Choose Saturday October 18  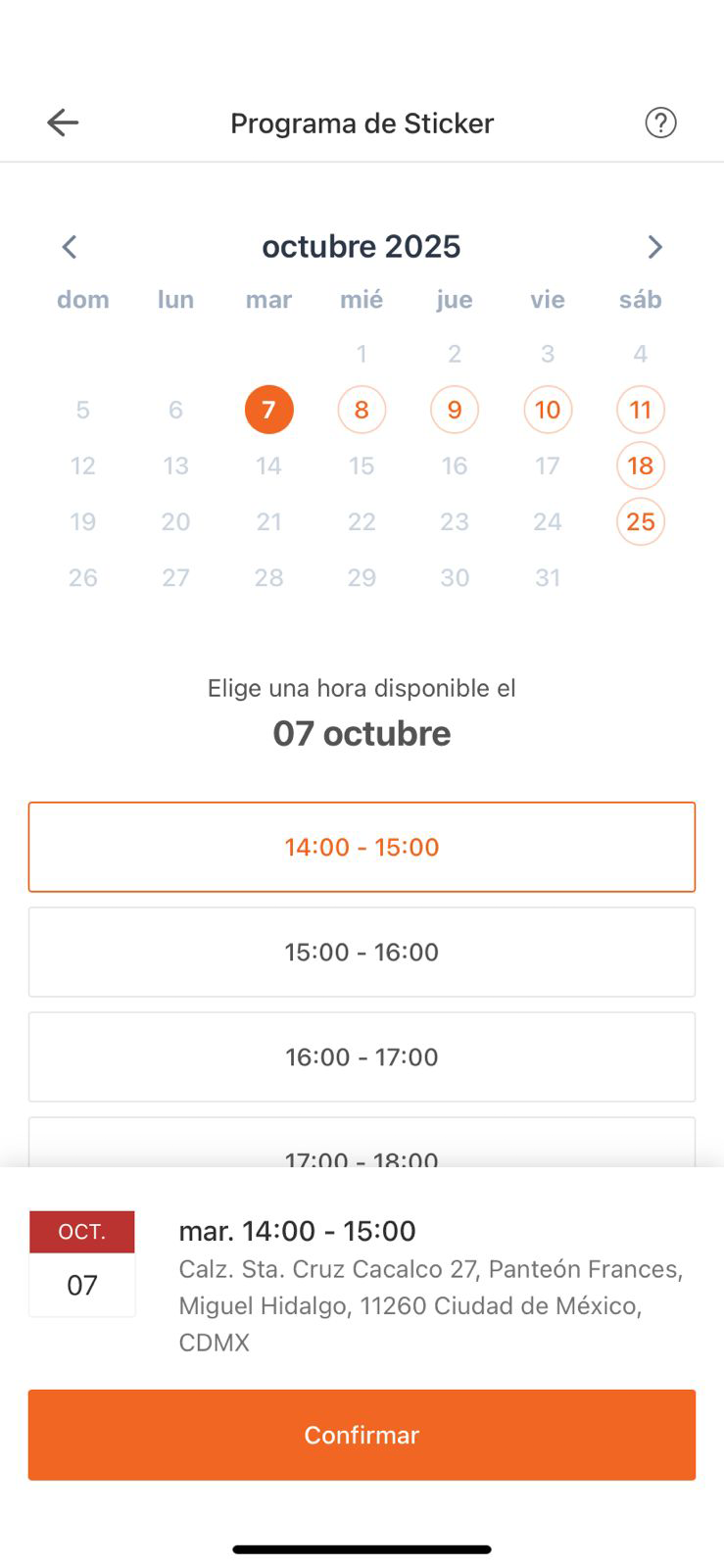click(x=641, y=465)
